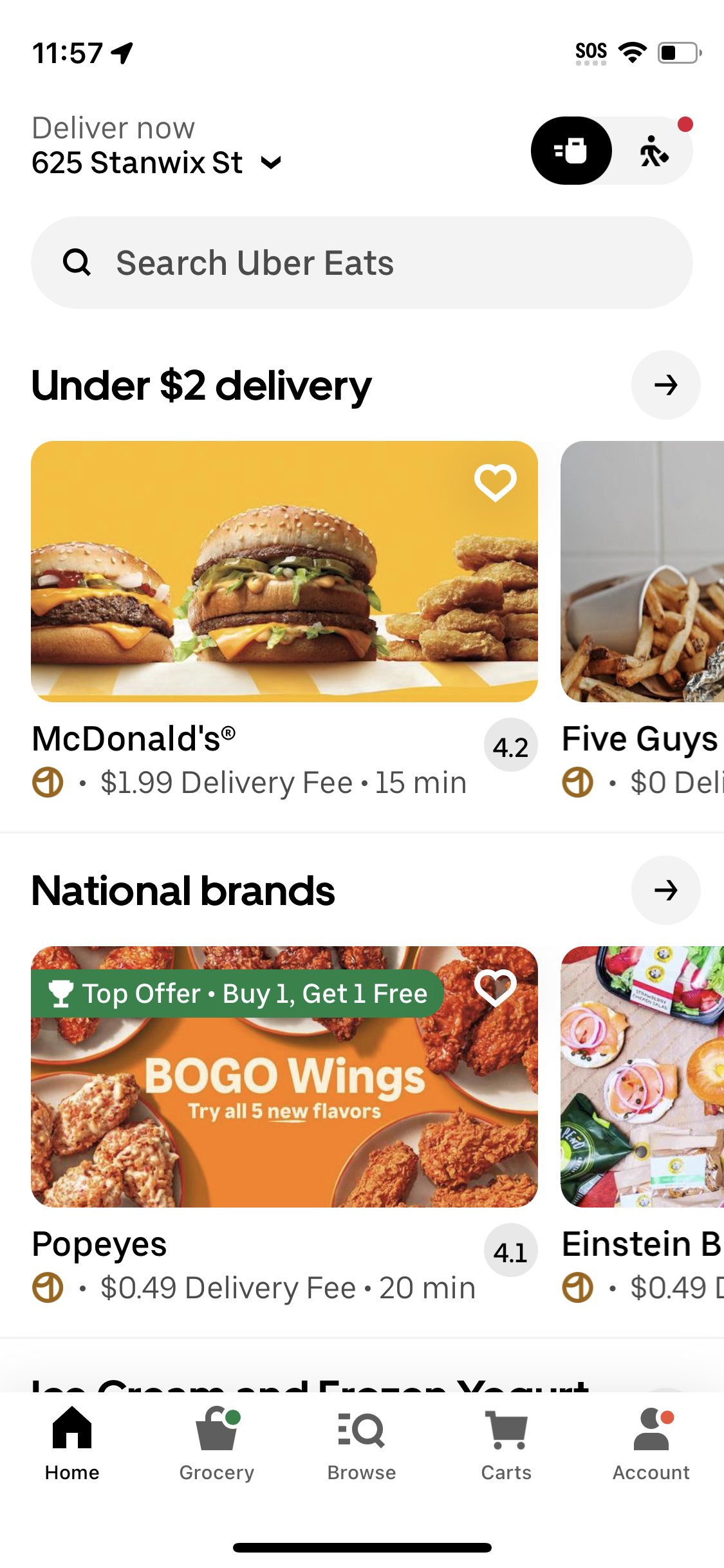The height and width of the screenshot is (1568, 724).
Task: Switch to the Browse tab
Action: (361, 1448)
